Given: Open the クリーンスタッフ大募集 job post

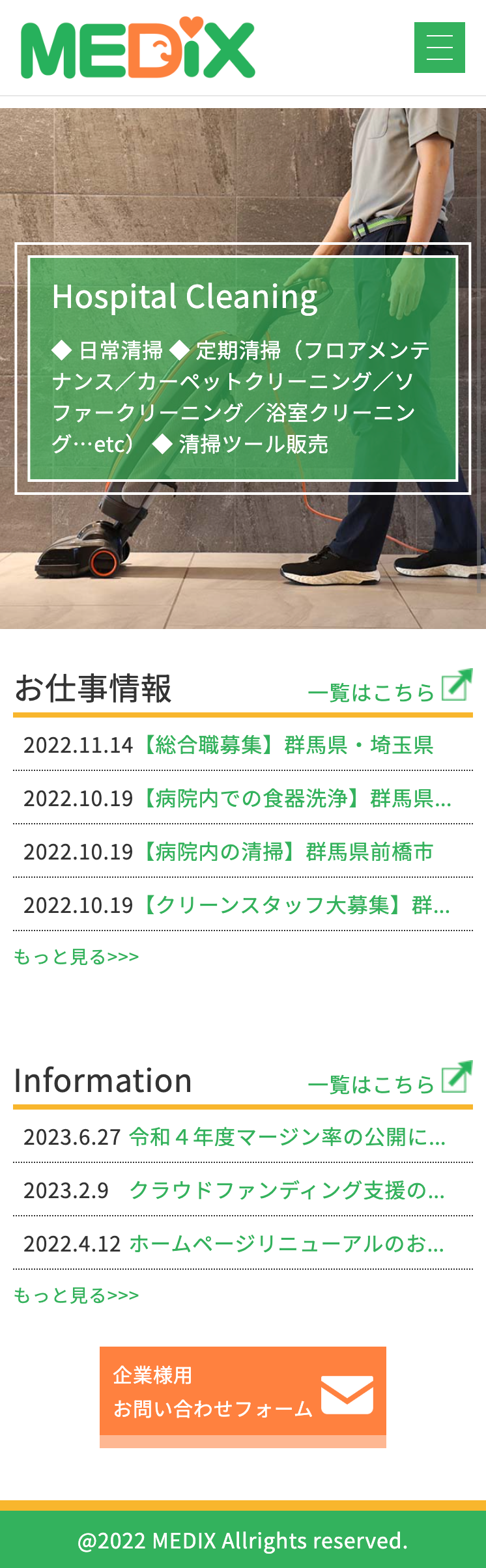Looking at the screenshot, I should click(296, 905).
